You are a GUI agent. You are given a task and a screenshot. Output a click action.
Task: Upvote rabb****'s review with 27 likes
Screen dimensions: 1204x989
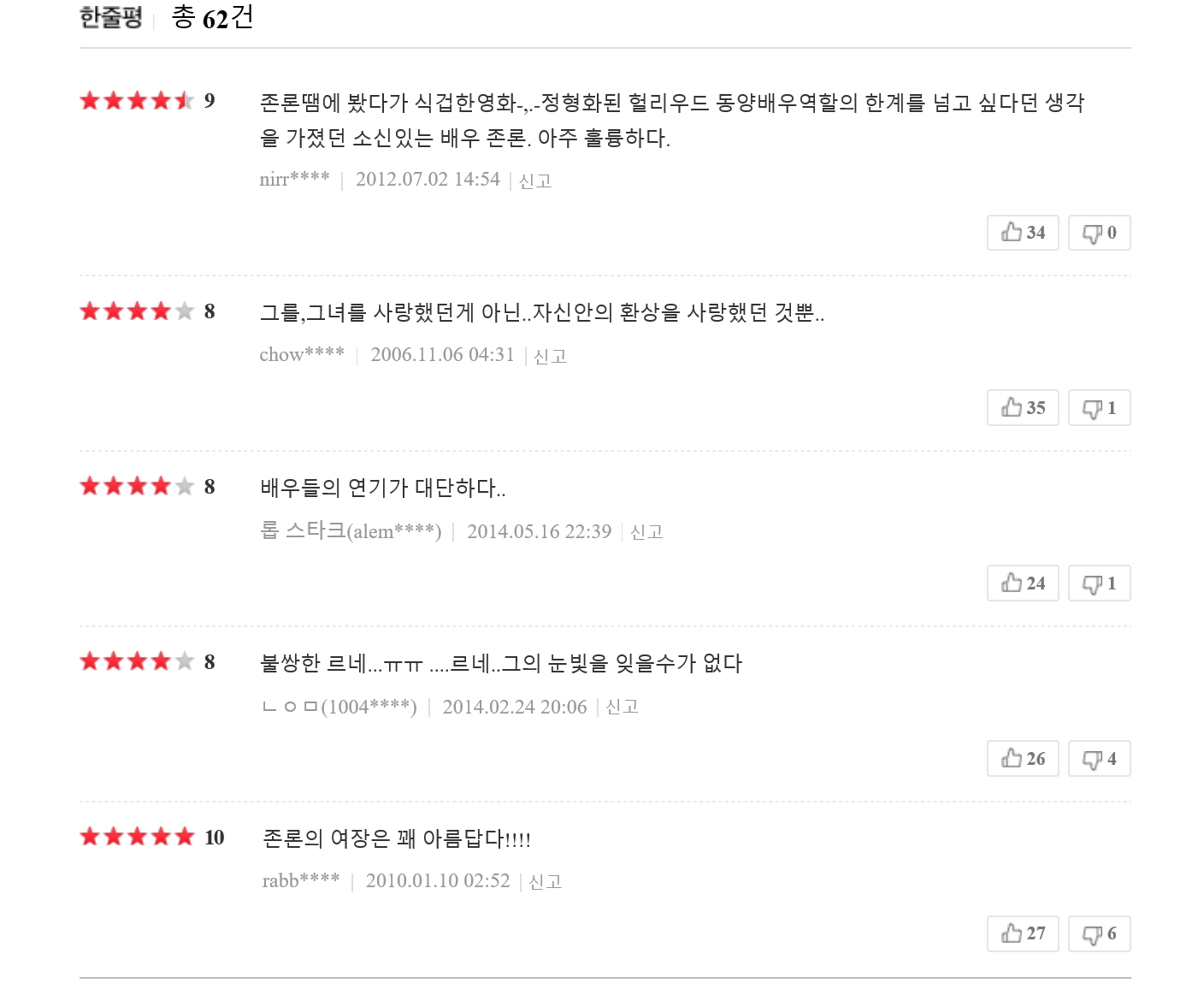click(1023, 933)
